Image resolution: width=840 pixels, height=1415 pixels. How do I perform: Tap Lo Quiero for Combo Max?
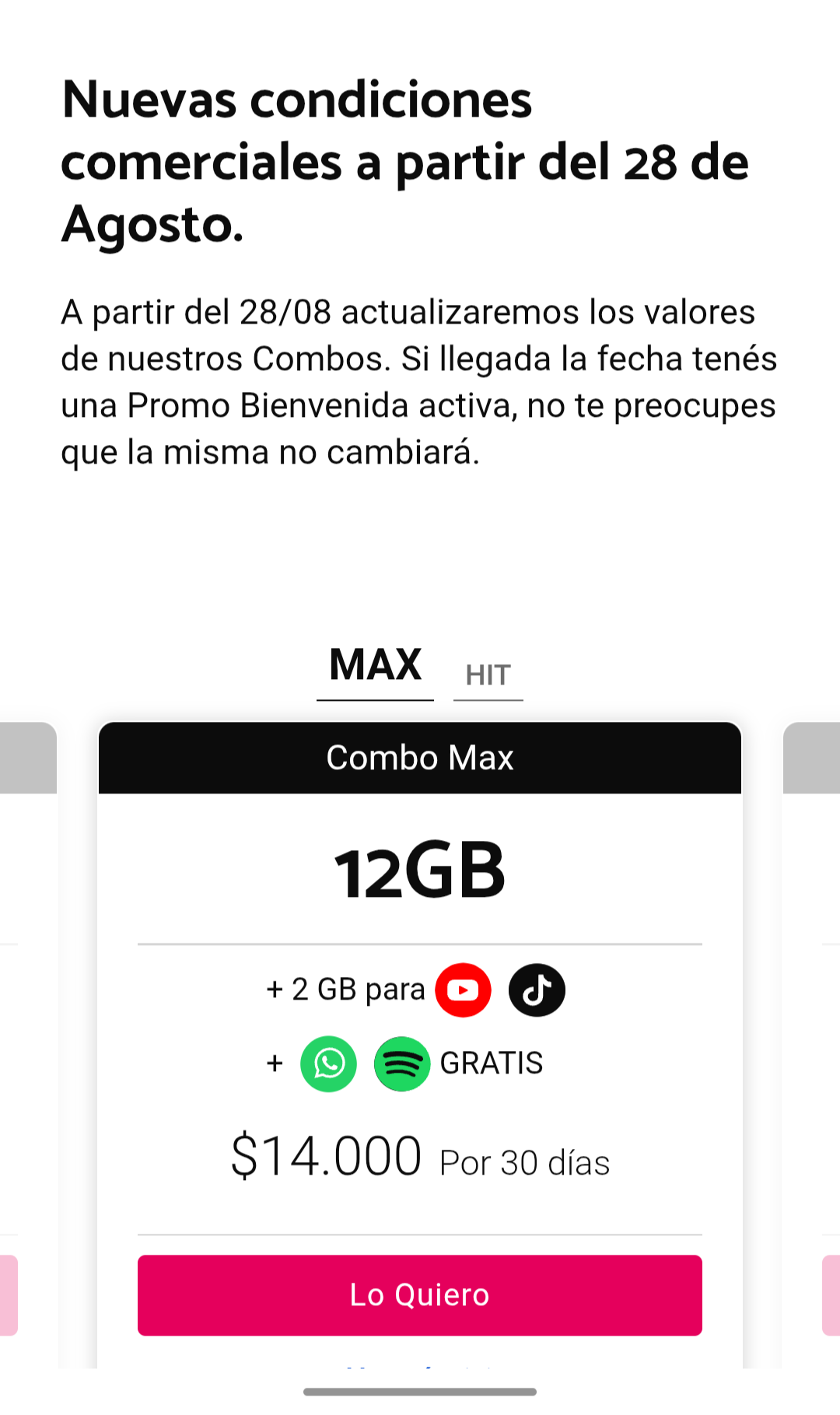pyautogui.click(x=420, y=1295)
